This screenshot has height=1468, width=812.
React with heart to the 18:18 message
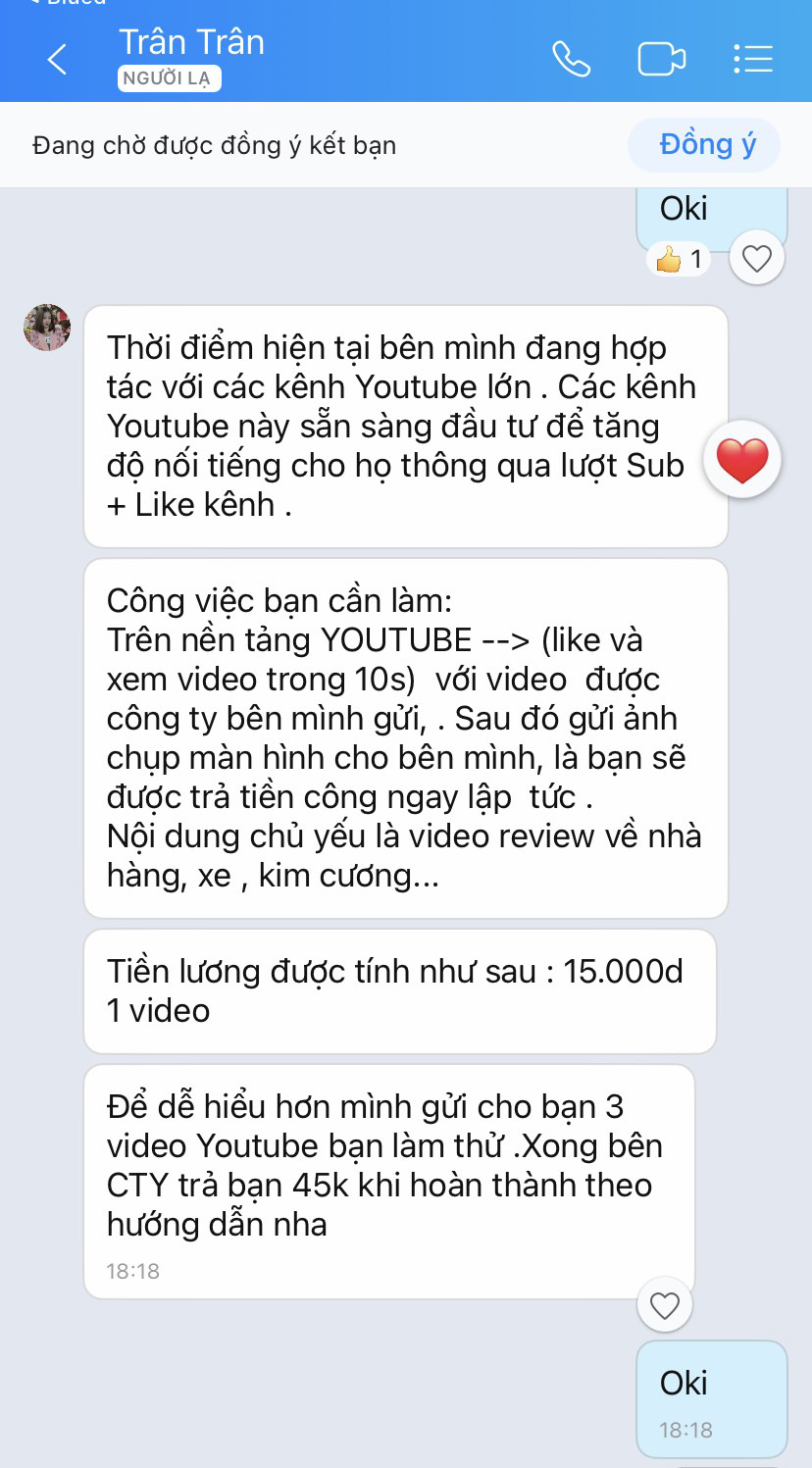click(x=665, y=1305)
